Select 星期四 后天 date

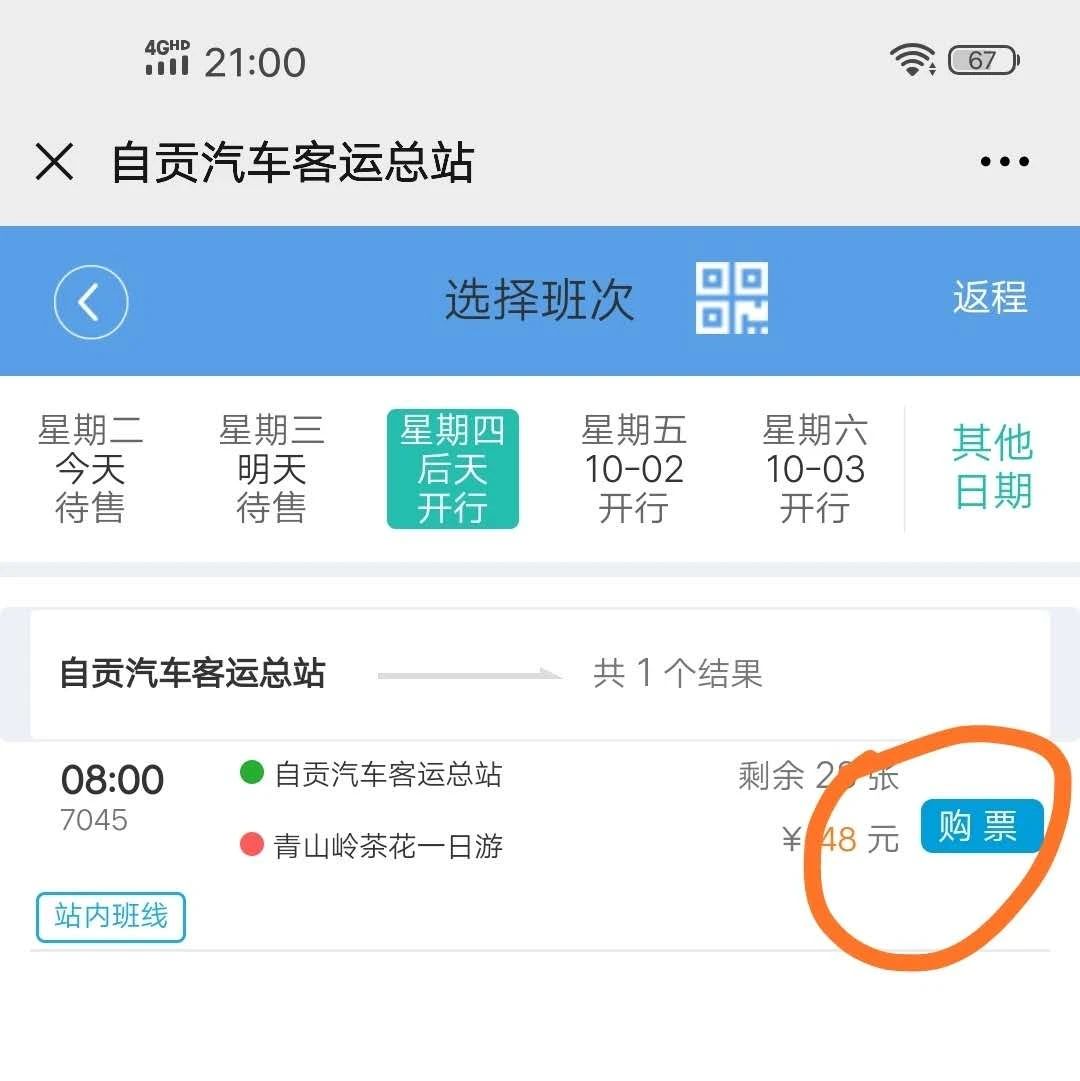click(452, 469)
